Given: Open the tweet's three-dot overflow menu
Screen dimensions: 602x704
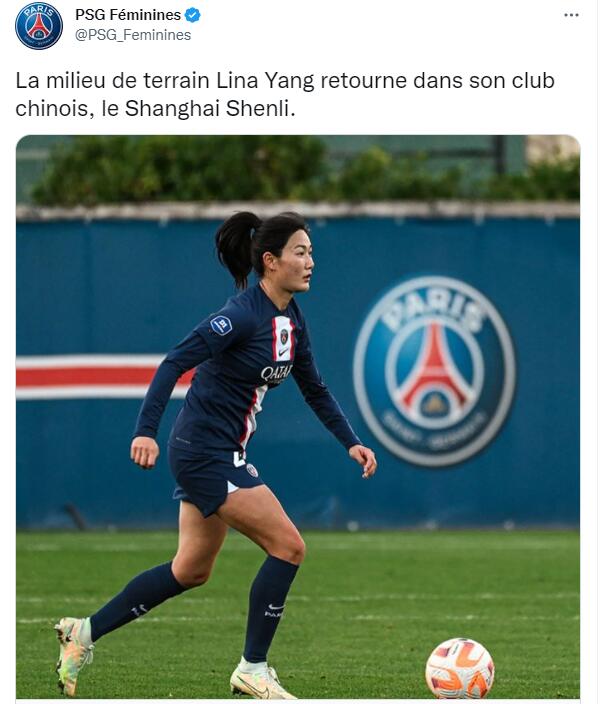Looking at the screenshot, I should click(x=571, y=15).
